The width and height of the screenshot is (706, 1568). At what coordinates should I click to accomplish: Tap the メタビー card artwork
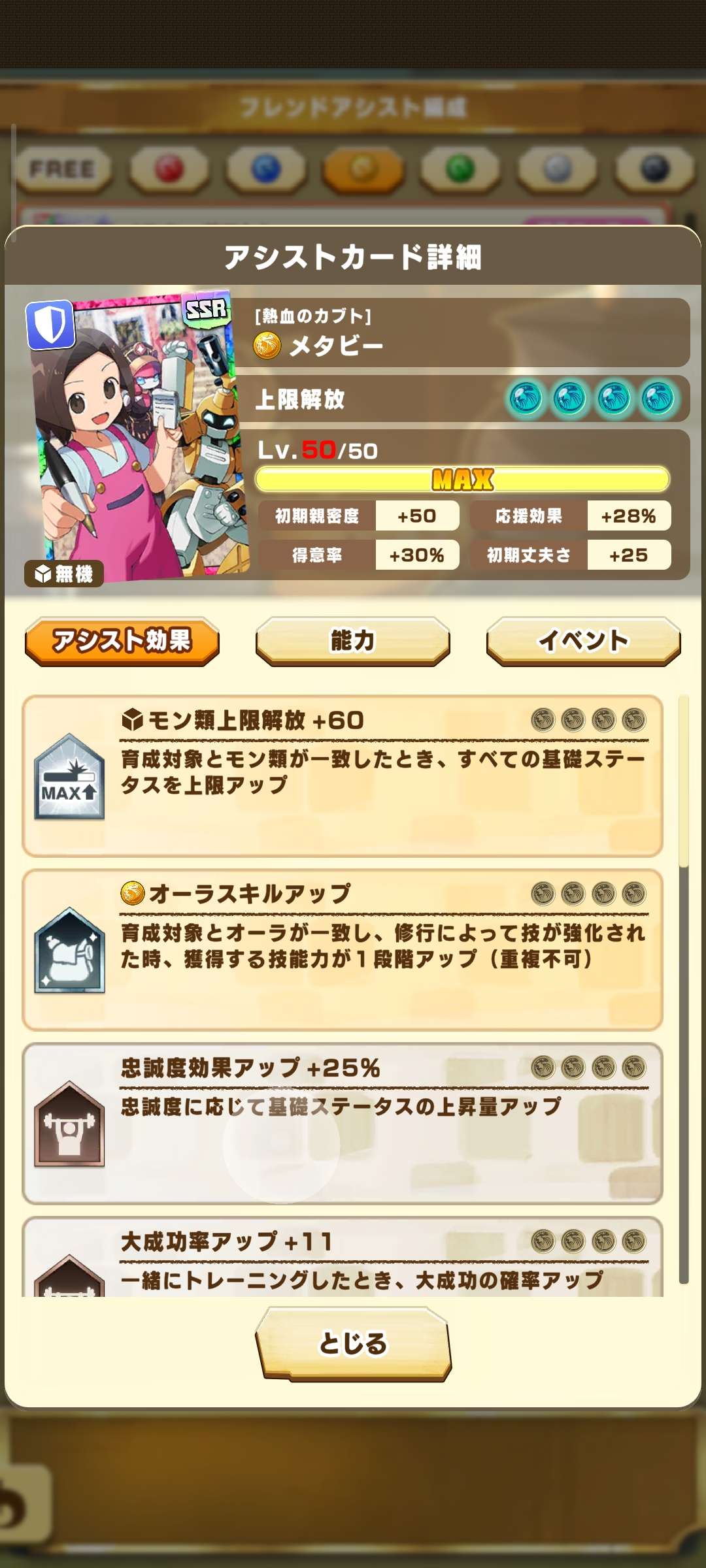point(139,438)
